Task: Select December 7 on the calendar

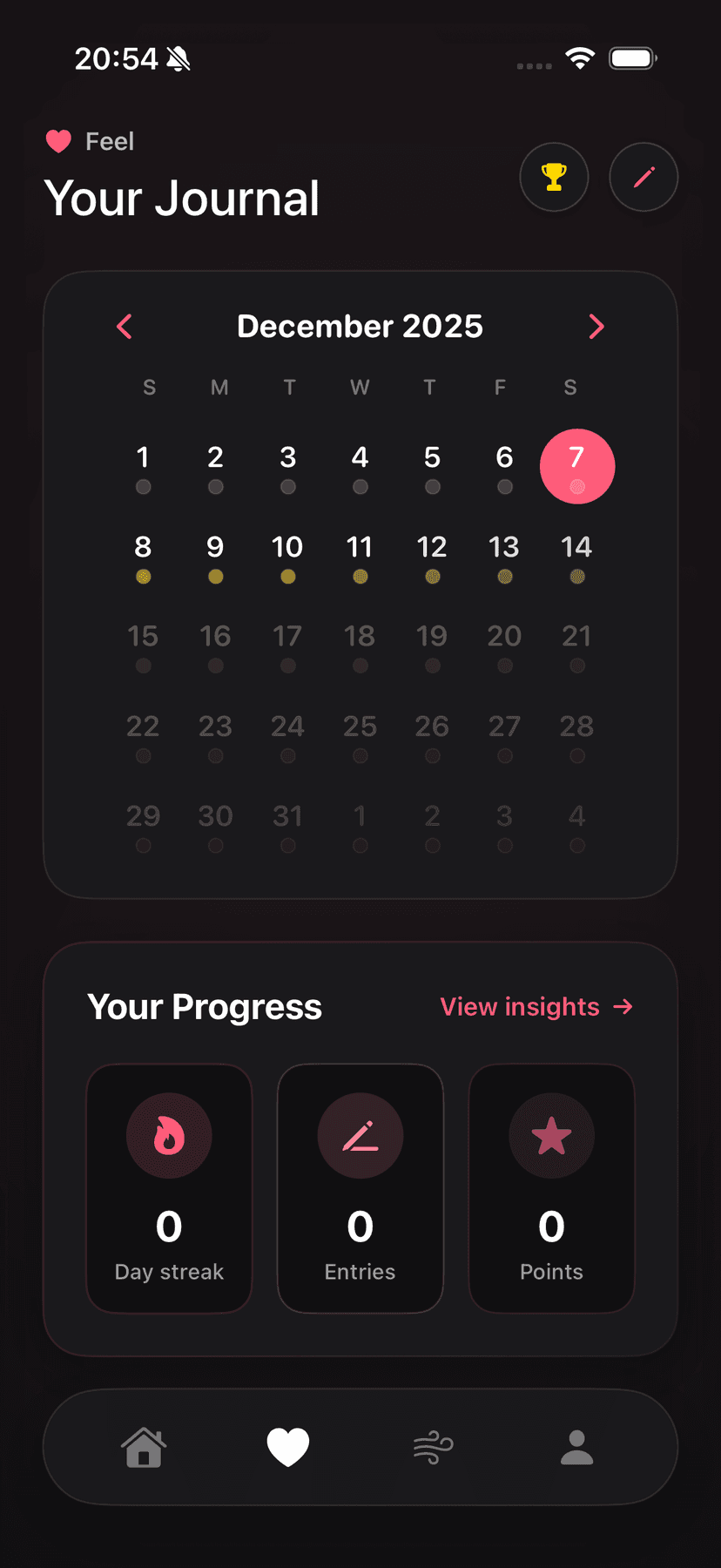Action: tap(577, 466)
